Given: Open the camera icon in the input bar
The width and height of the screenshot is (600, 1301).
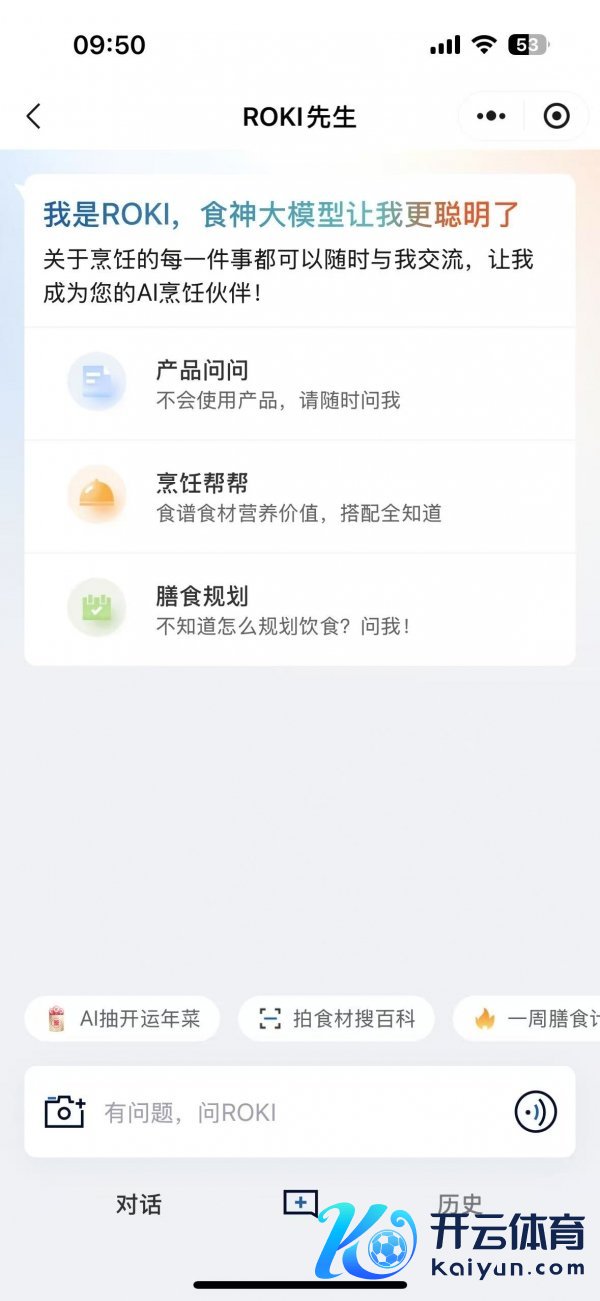Looking at the screenshot, I should [x=65, y=1111].
